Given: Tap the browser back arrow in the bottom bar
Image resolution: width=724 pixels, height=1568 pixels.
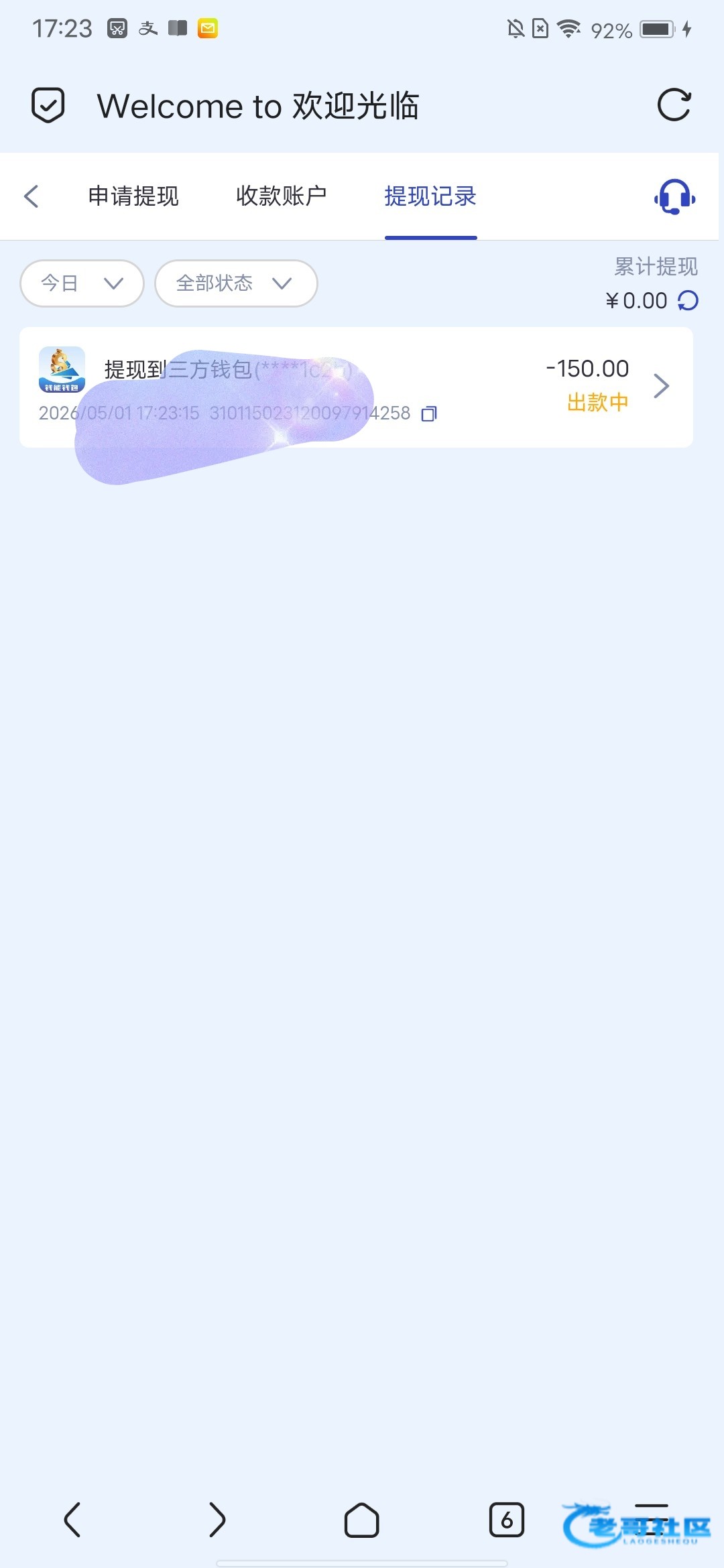Looking at the screenshot, I should tap(72, 1519).
